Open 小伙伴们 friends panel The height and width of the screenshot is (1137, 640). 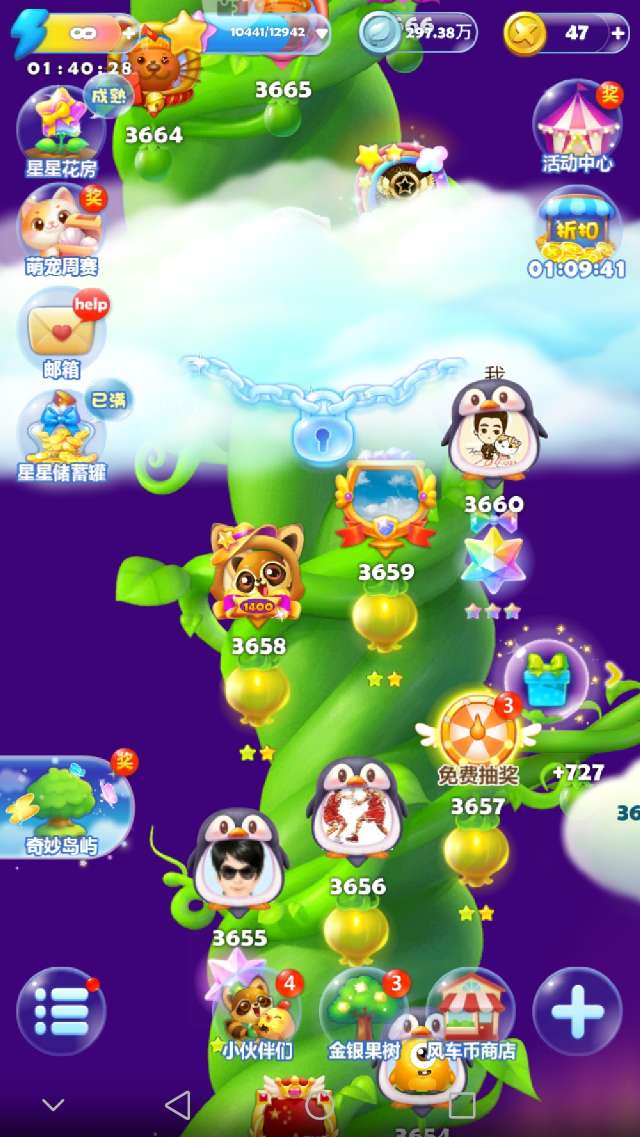(x=256, y=1011)
